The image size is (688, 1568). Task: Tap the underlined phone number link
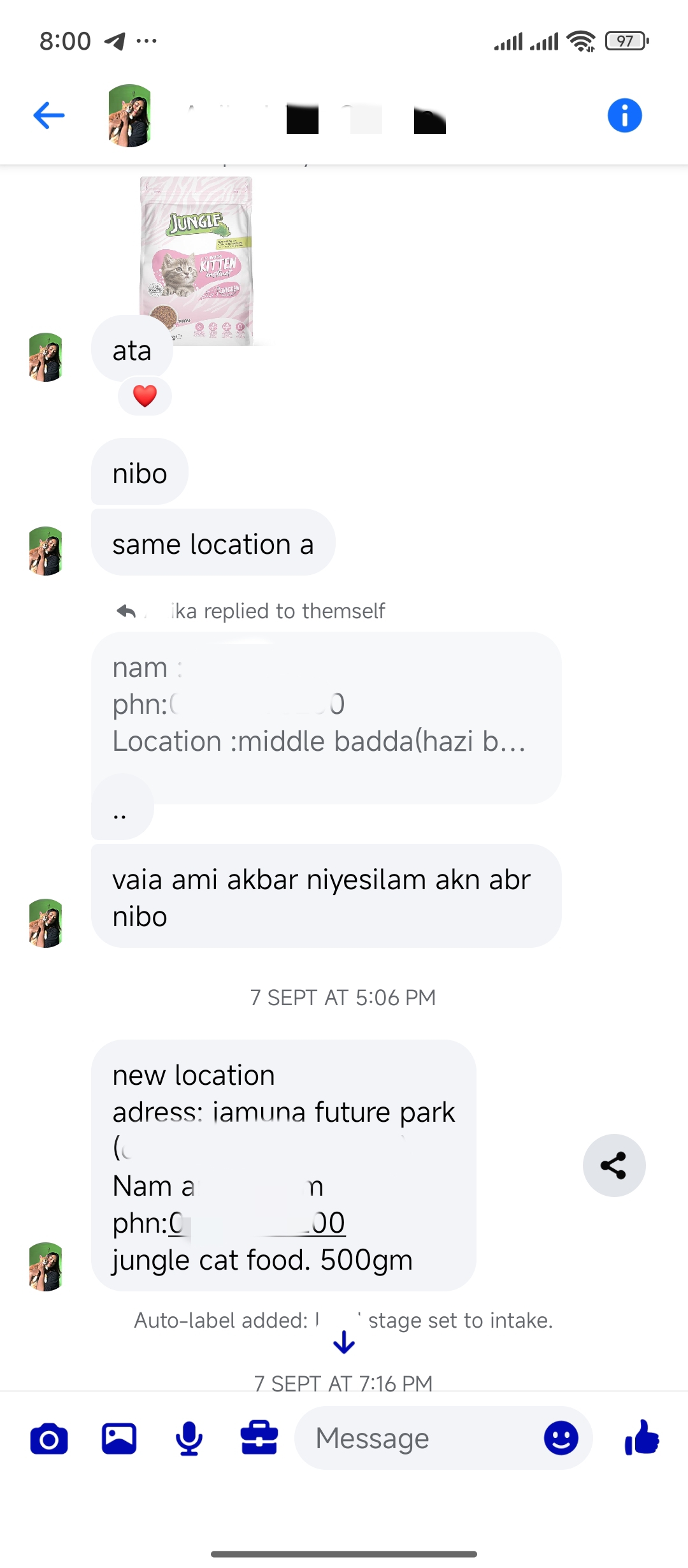pyautogui.click(x=257, y=1223)
